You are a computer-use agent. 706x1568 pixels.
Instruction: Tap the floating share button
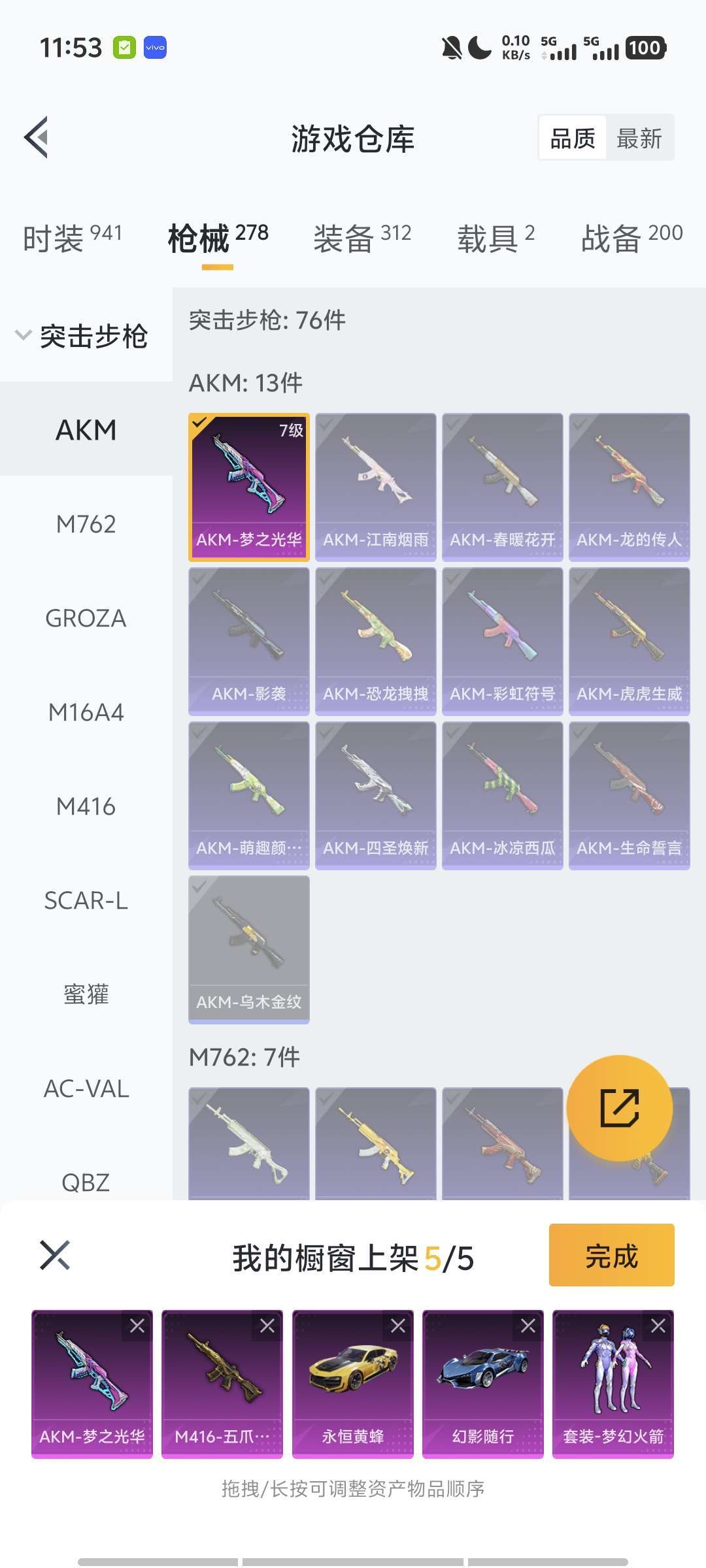coord(619,1108)
